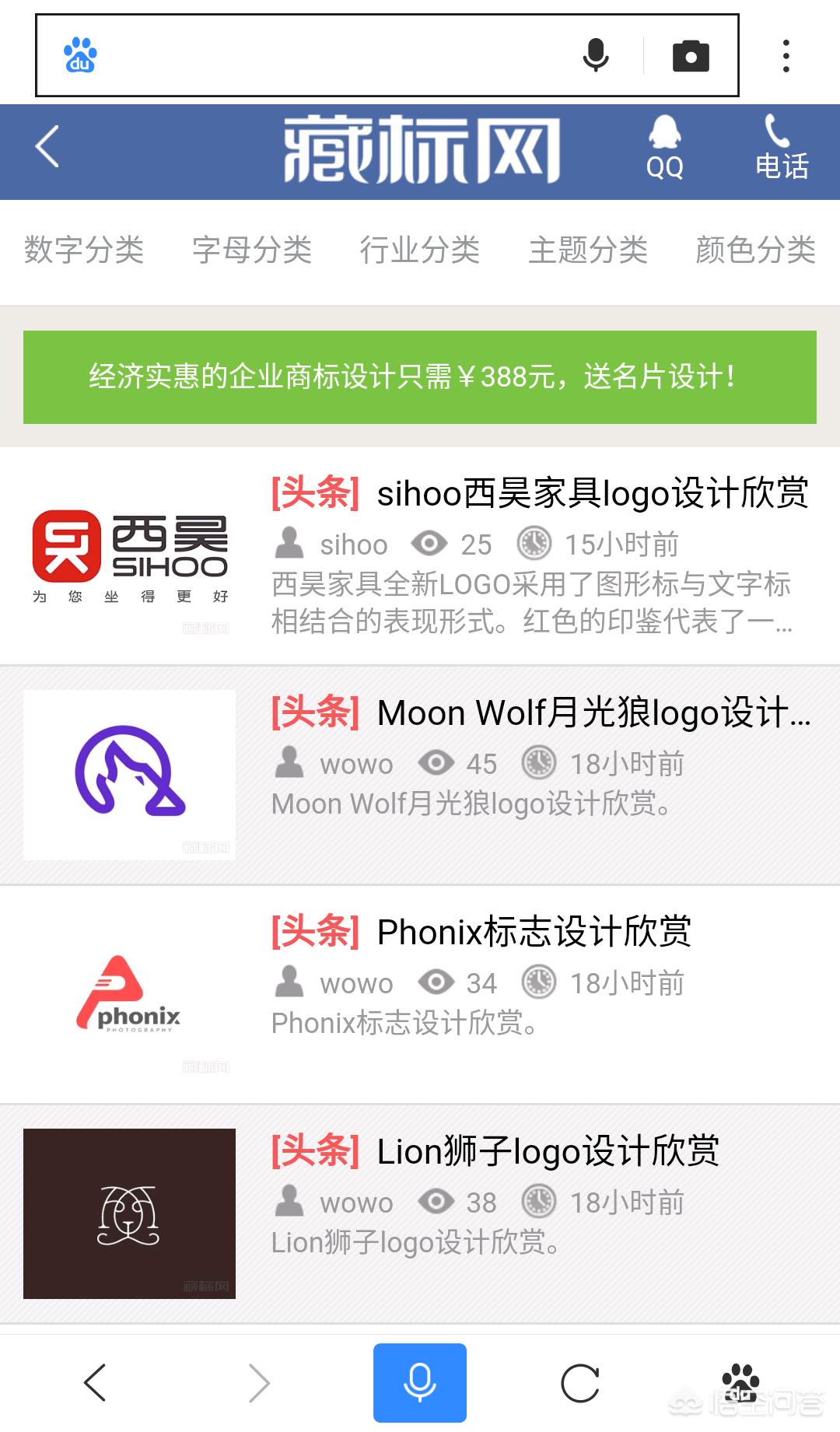840x1432 pixels.
Task: Open the 颜色分类 category tab
Action: point(755,250)
